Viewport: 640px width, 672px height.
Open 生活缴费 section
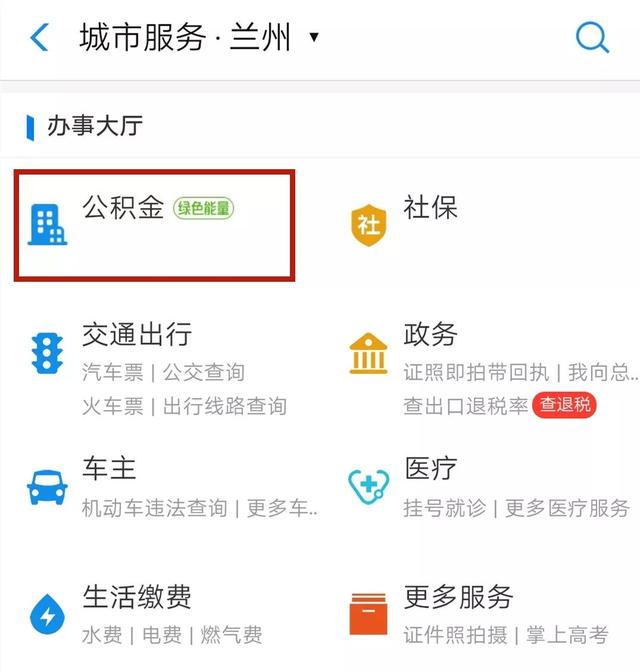coord(136,597)
